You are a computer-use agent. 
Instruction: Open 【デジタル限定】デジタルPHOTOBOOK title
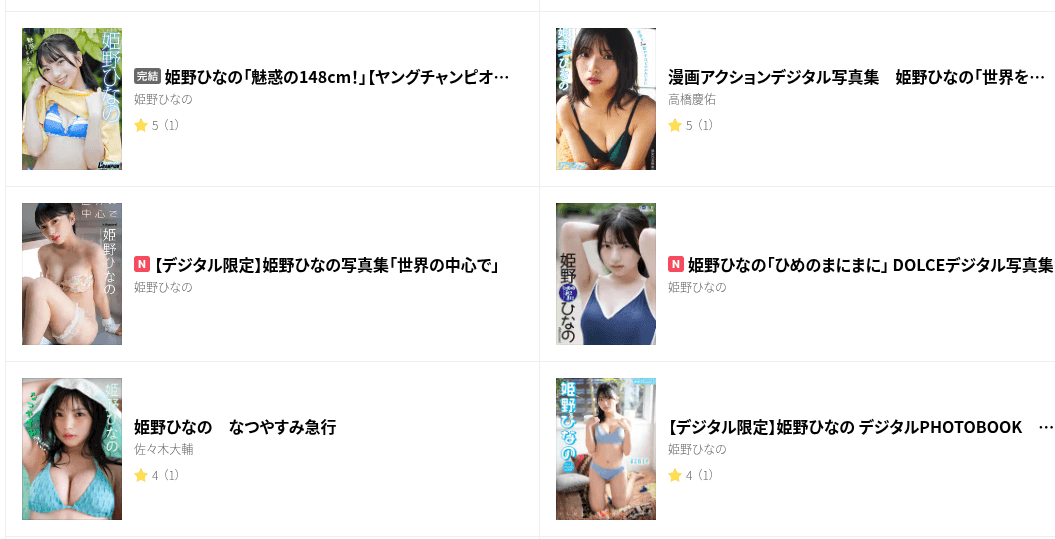(845, 427)
